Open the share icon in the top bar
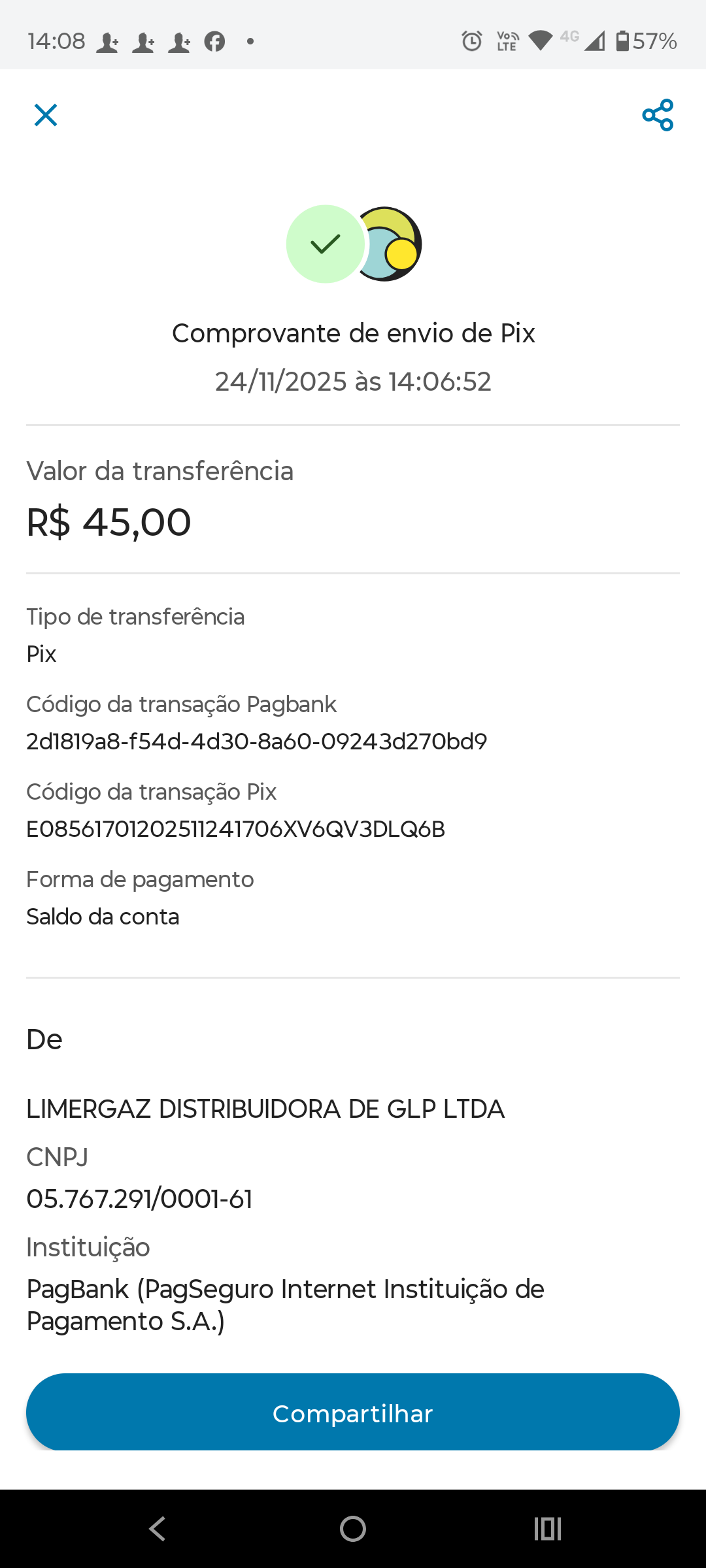 point(658,115)
